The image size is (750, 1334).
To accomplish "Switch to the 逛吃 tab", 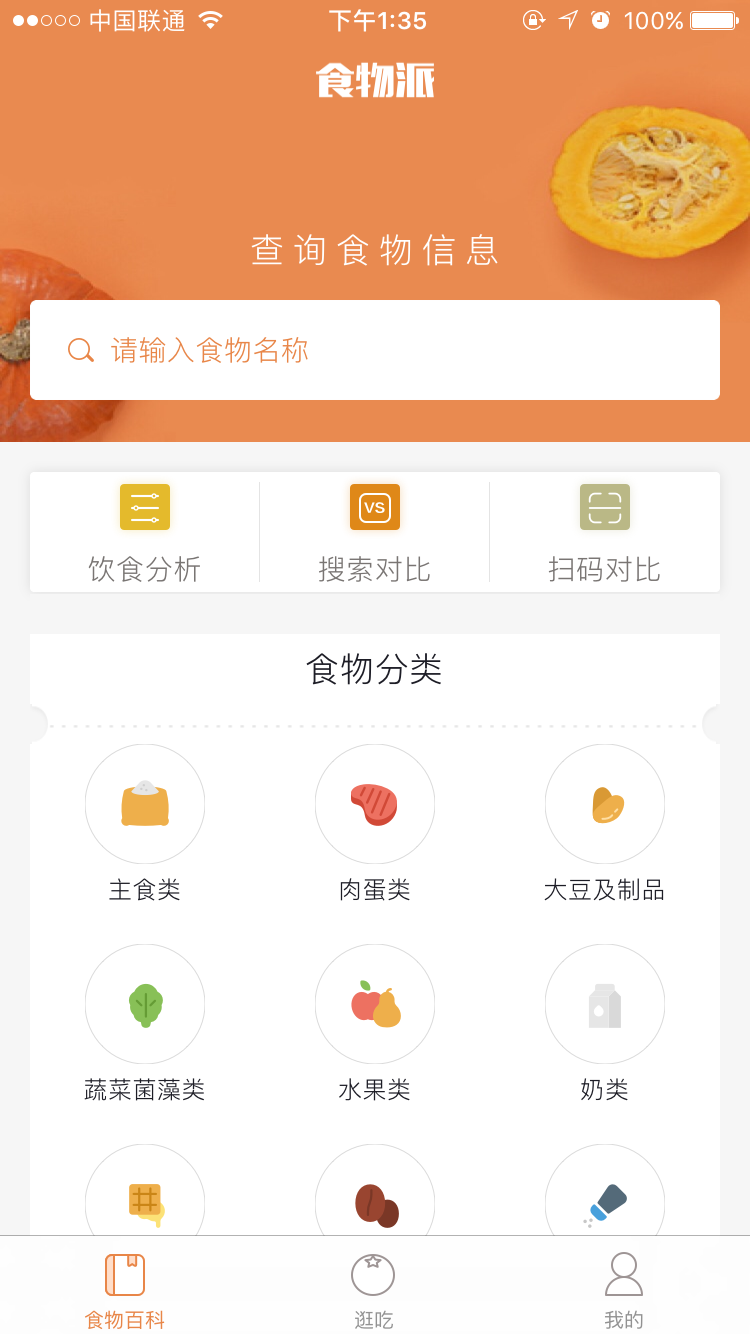I will 373,1290.
